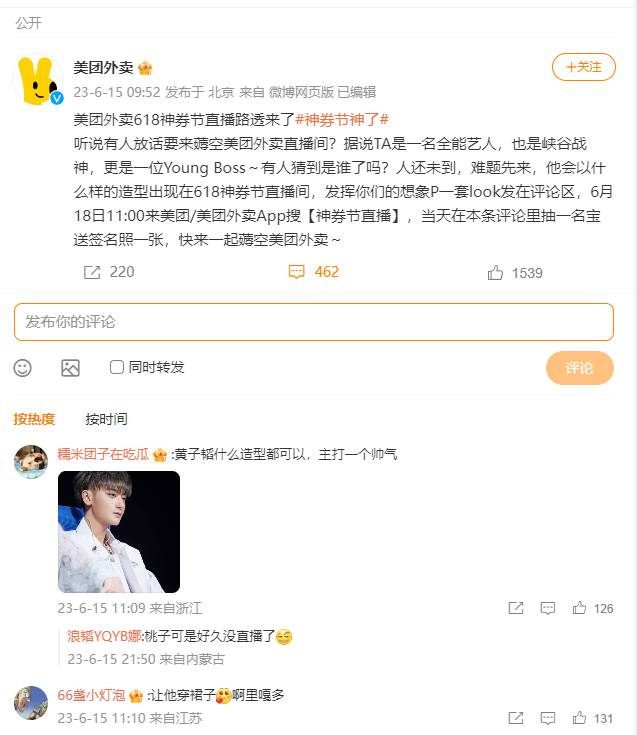Sort comments by 按热度
637x735 pixels.
pos(34,419)
